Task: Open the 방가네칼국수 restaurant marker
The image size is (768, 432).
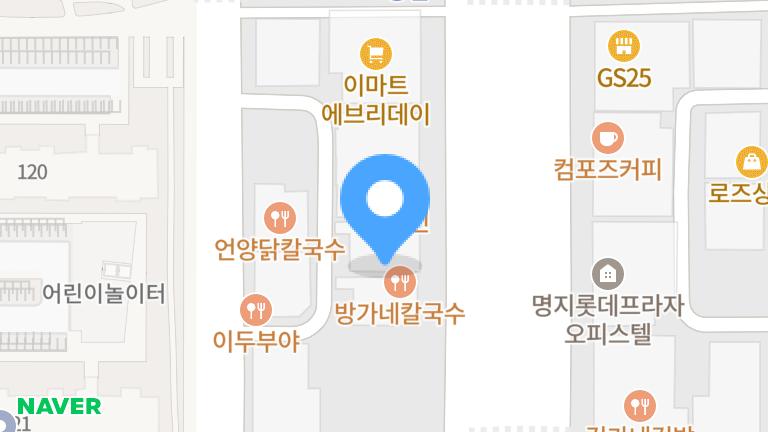Action: [401, 283]
